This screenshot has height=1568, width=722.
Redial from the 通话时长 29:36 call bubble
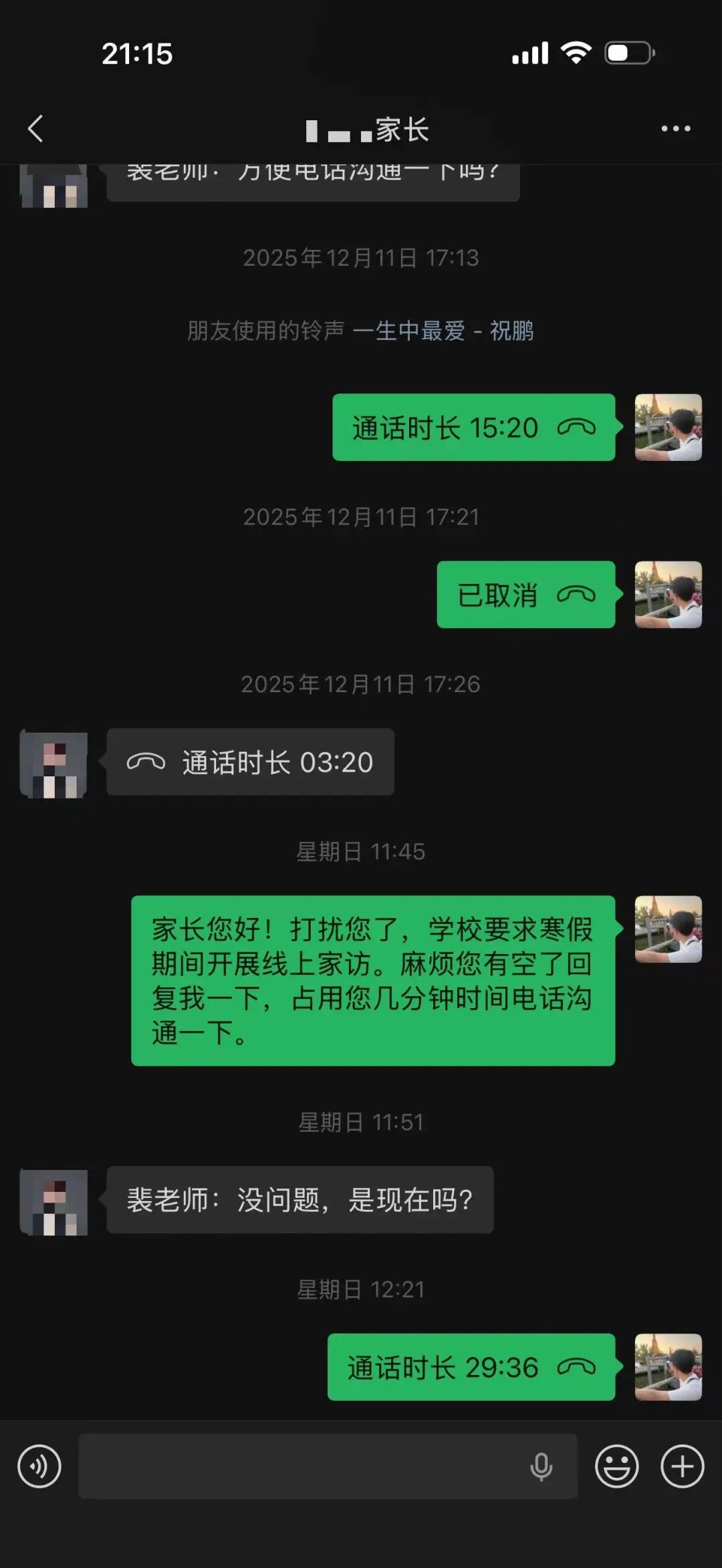471,1367
